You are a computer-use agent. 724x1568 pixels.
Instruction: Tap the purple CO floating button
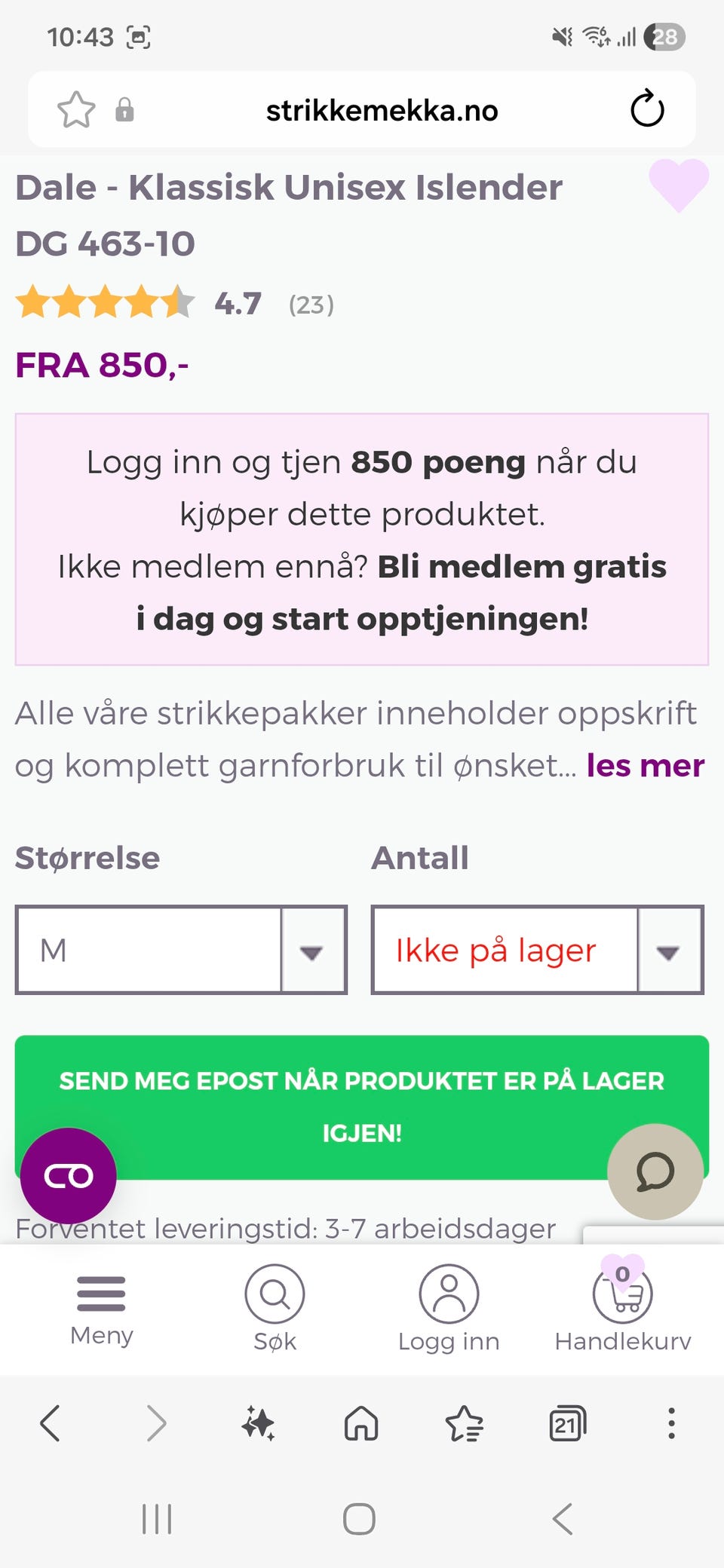click(69, 1175)
